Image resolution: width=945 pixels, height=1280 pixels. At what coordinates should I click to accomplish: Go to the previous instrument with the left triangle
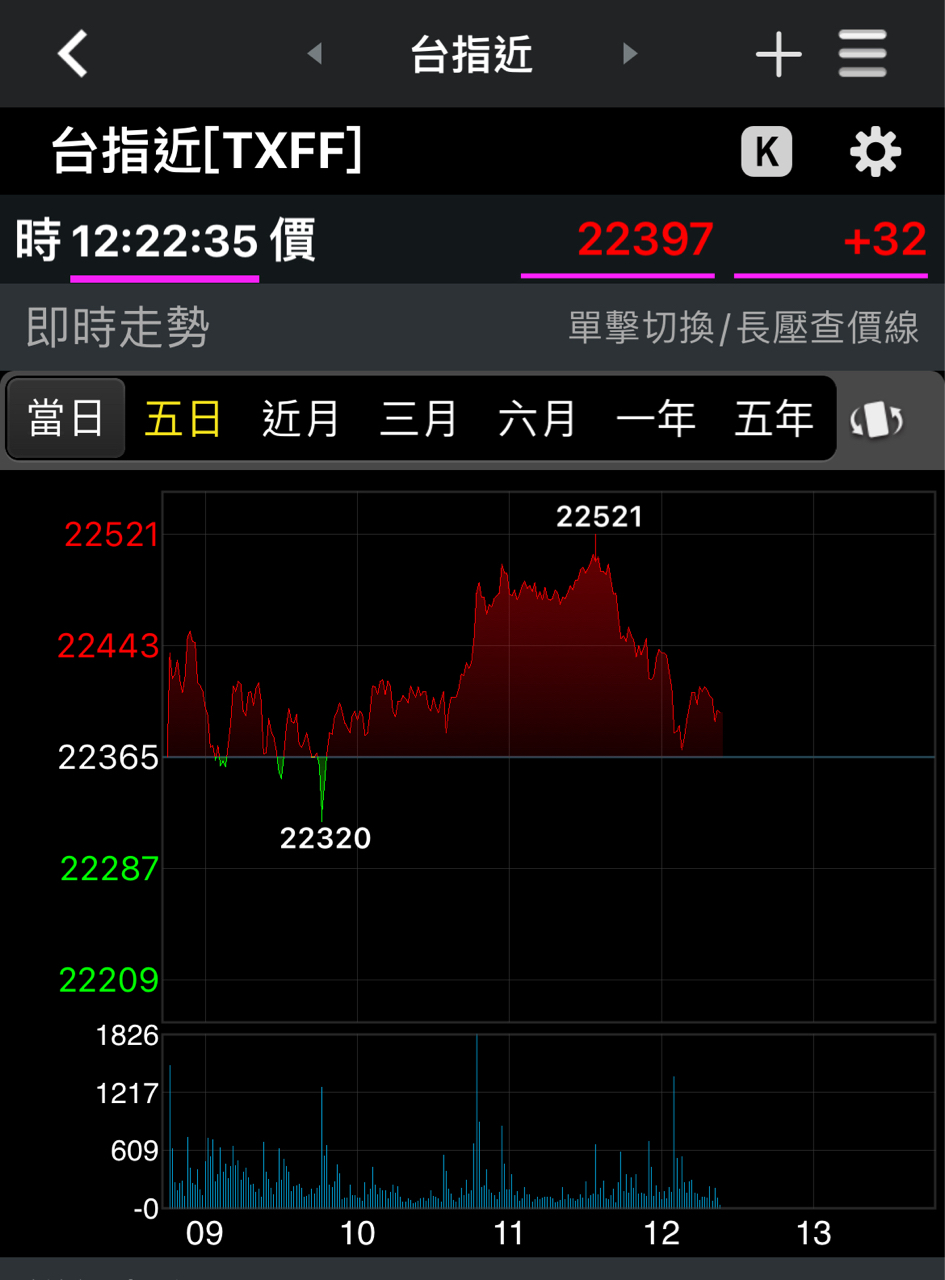[x=314, y=53]
